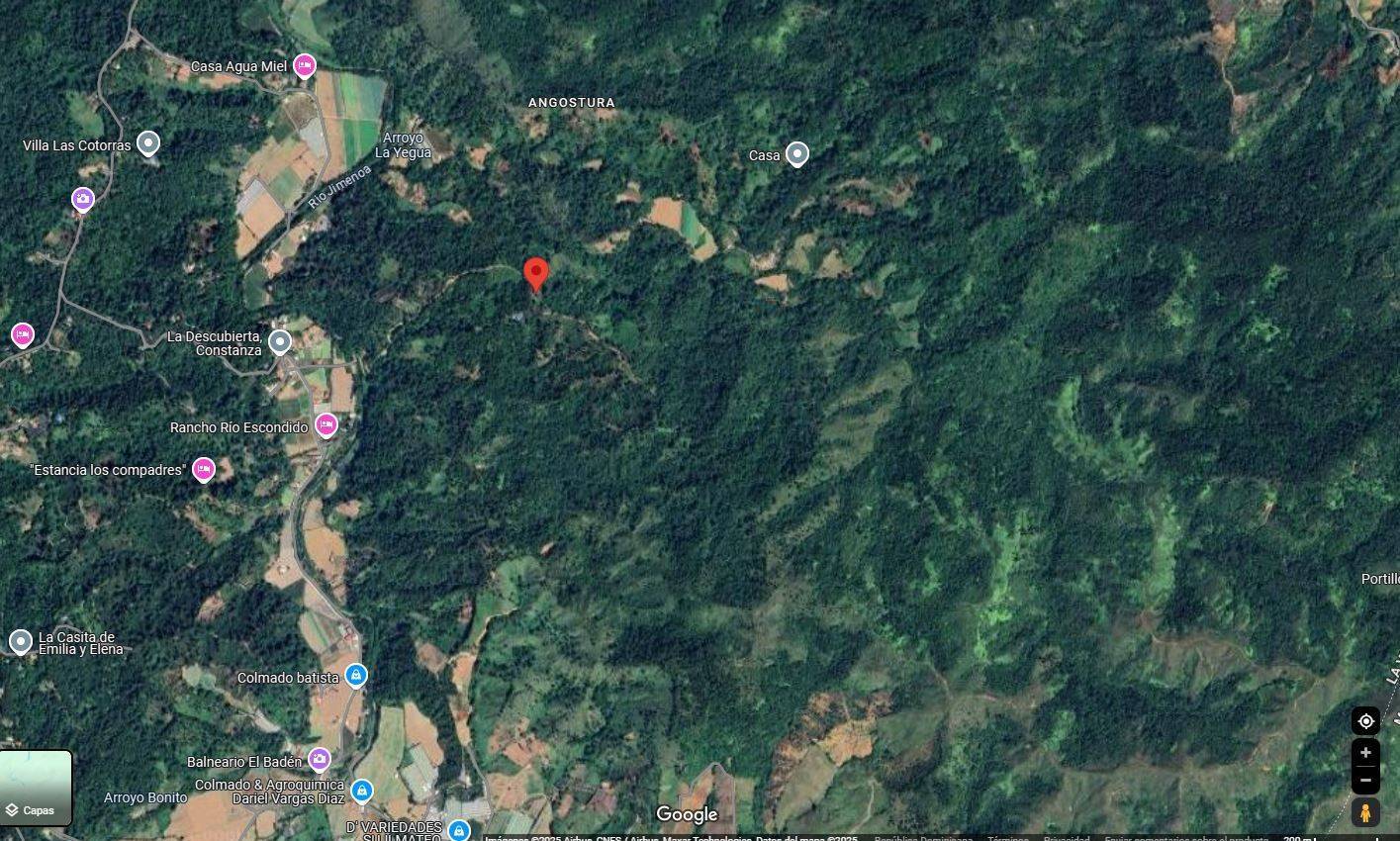Center map on my location
The image size is (1400, 841).
point(1365,720)
